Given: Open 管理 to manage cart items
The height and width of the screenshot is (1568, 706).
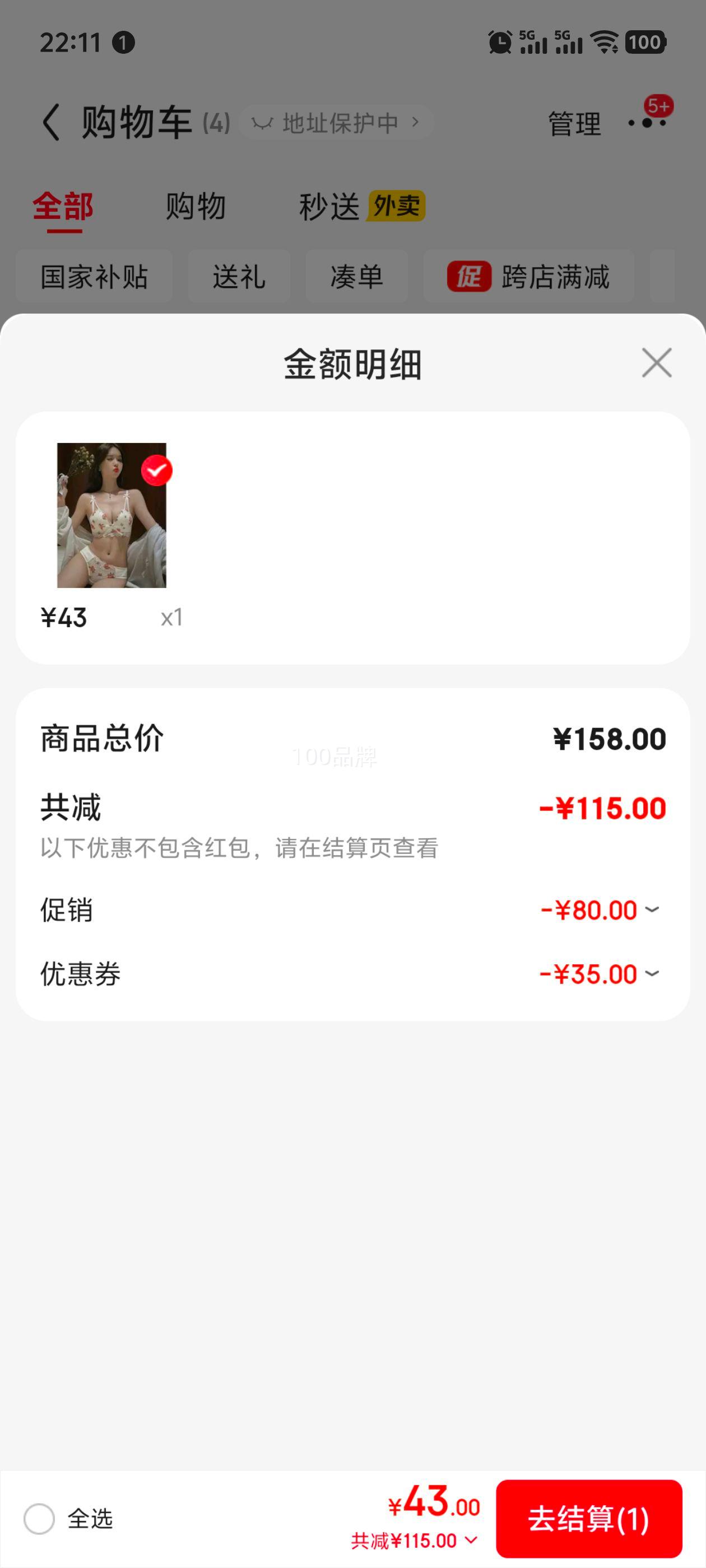Looking at the screenshot, I should [x=574, y=124].
